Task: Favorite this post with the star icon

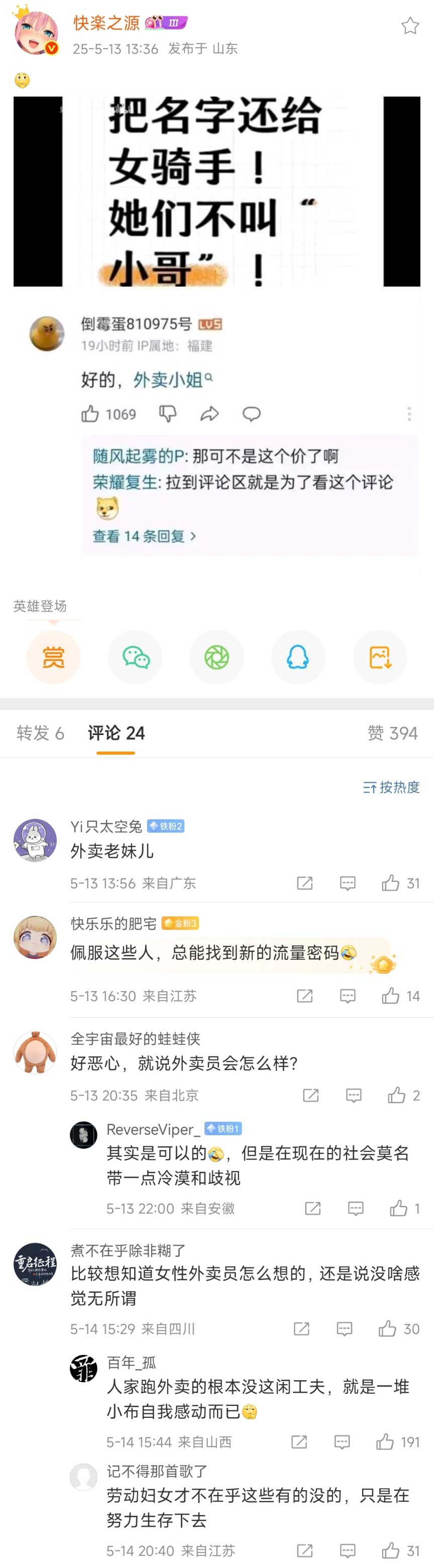Action: coord(410,26)
